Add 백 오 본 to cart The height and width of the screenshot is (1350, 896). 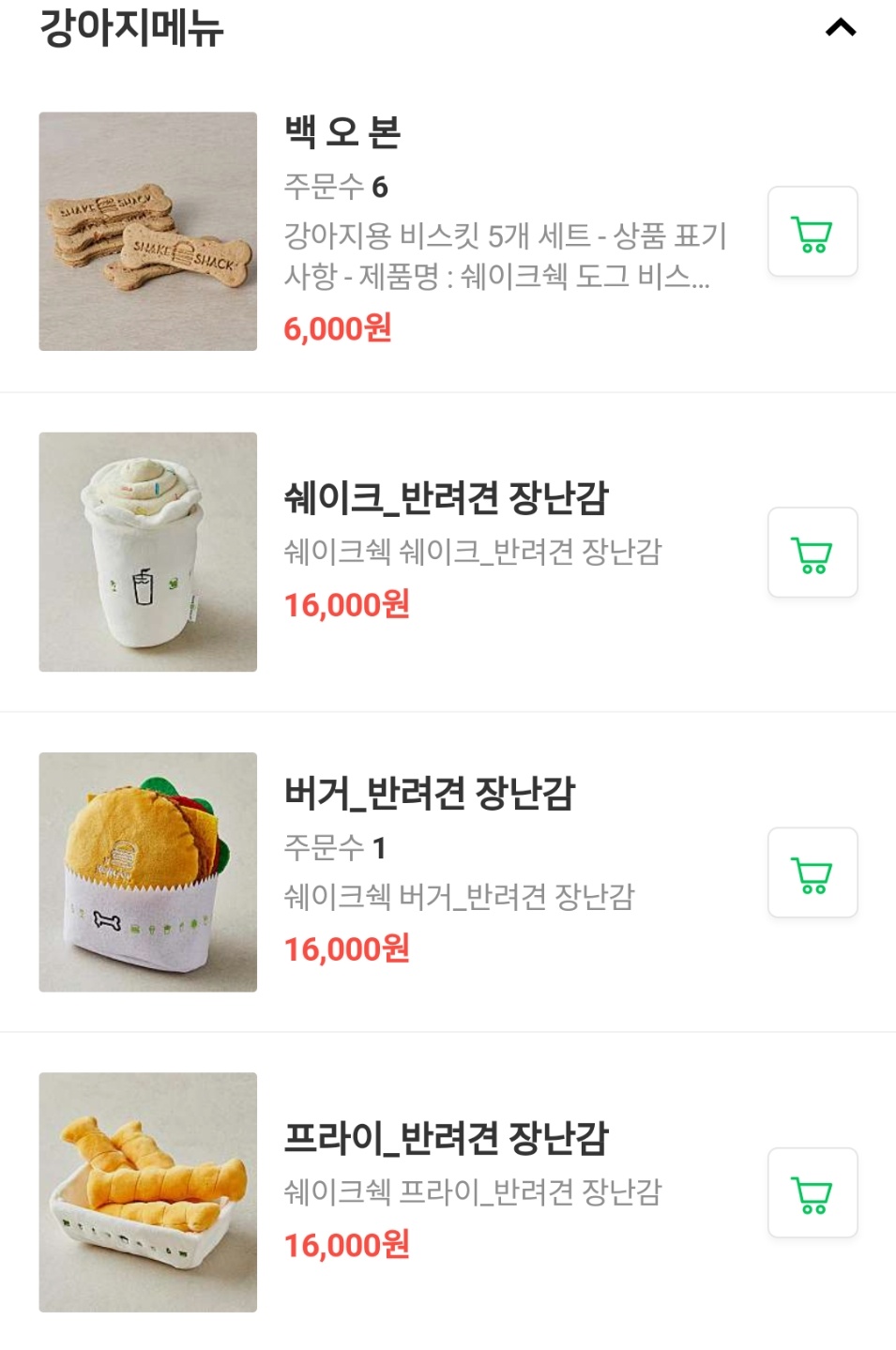[x=812, y=232]
